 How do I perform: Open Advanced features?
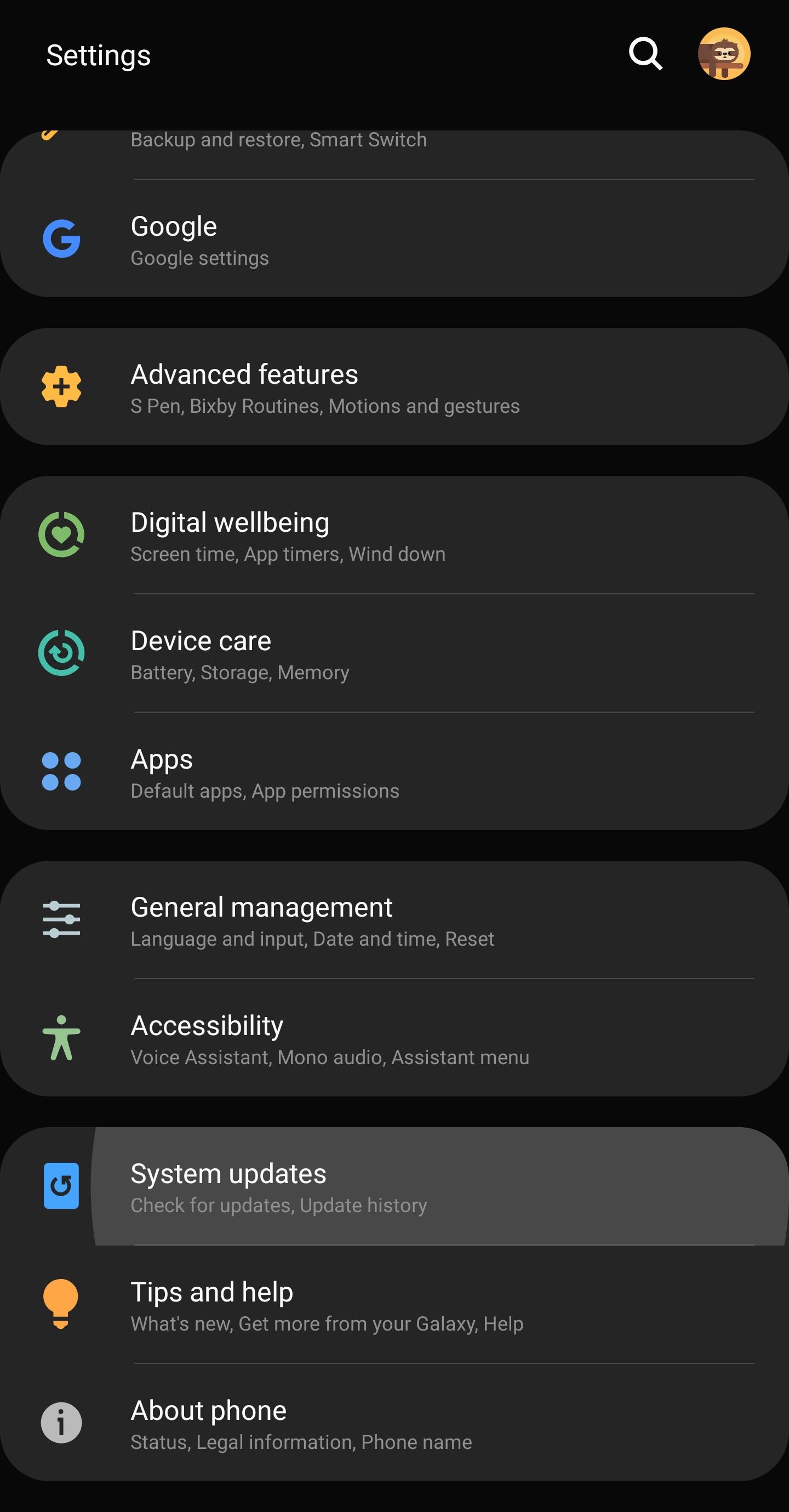(393, 388)
